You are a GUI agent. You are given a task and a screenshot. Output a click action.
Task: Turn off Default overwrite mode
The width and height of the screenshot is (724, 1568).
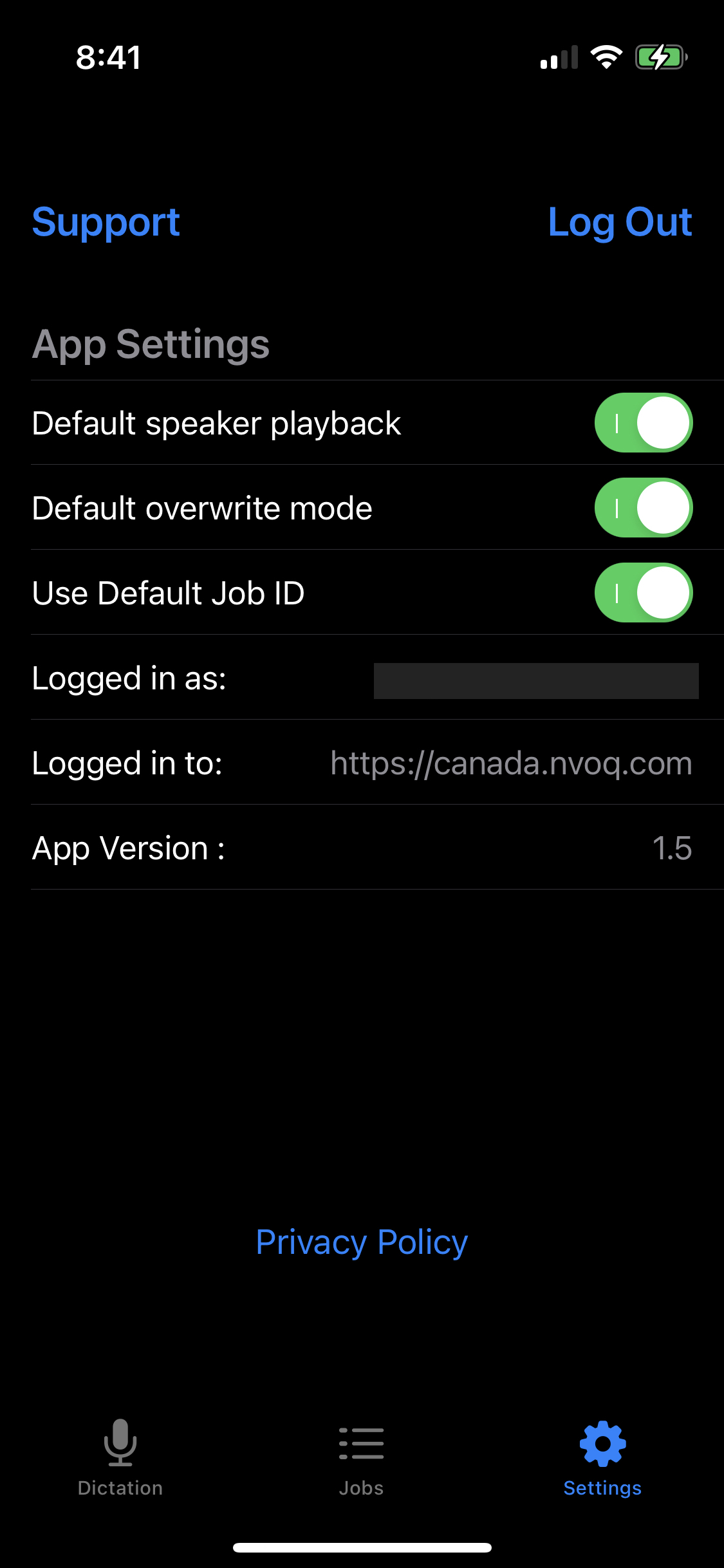(643, 508)
